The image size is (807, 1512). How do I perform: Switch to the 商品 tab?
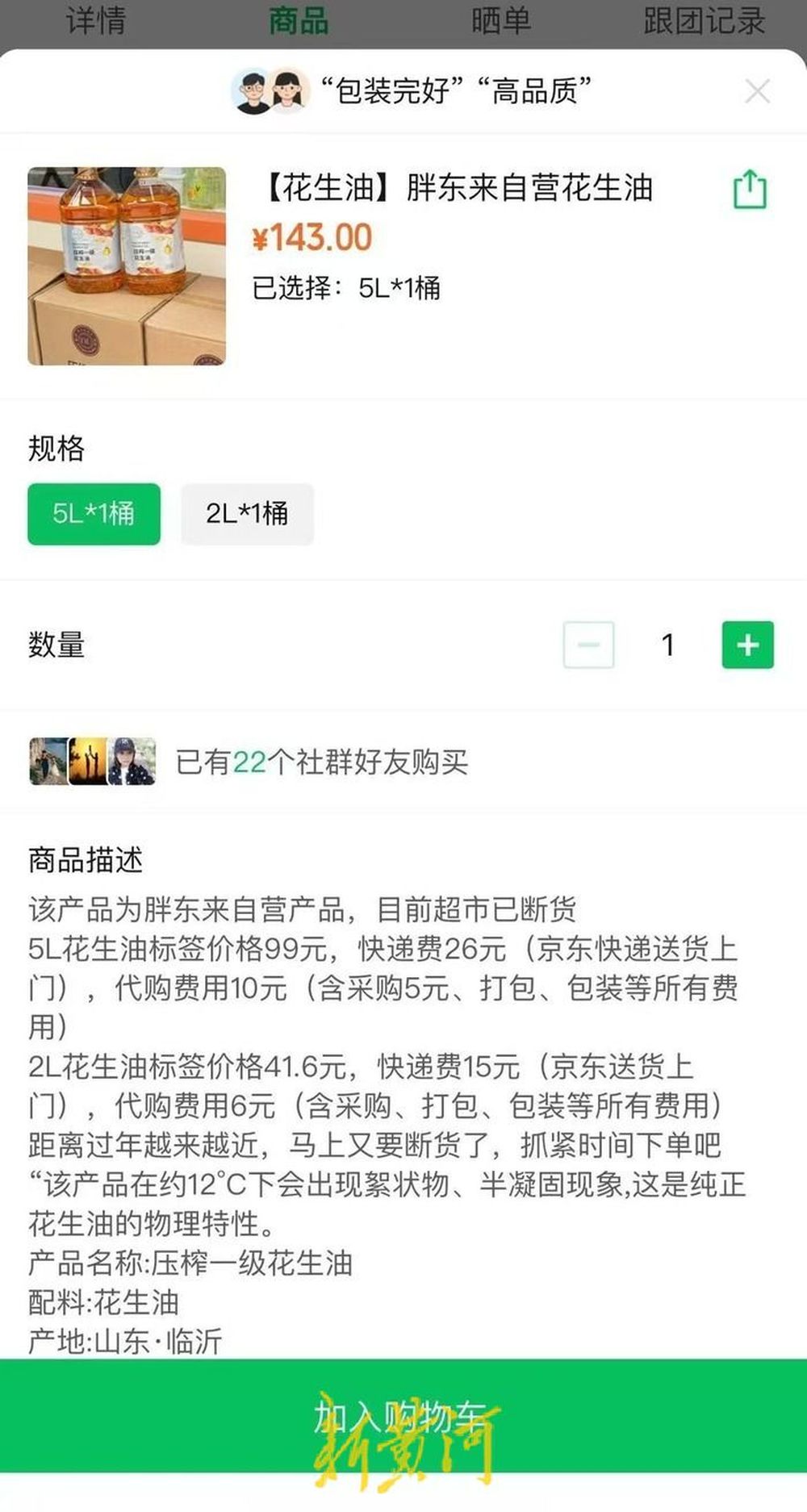(299, 20)
